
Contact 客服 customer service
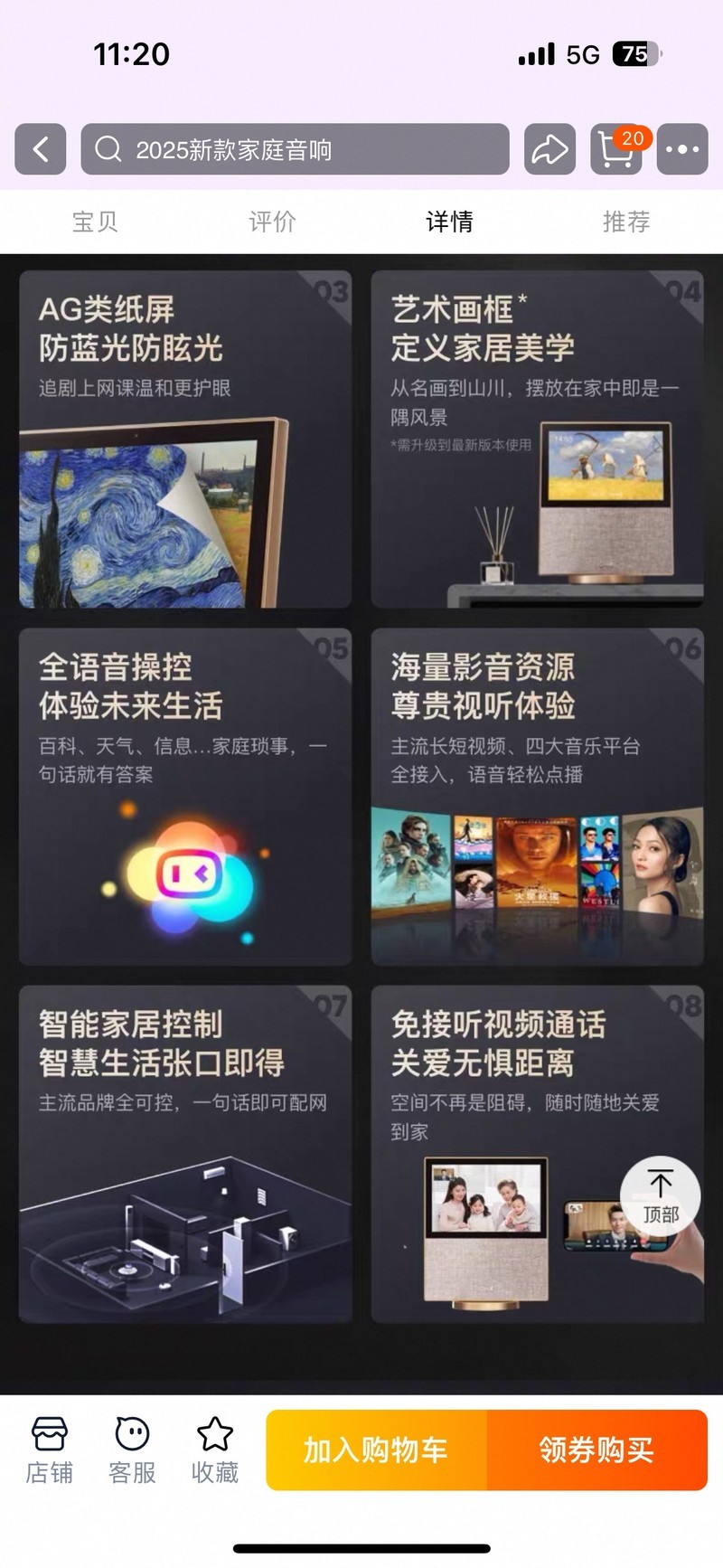pos(132,1450)
